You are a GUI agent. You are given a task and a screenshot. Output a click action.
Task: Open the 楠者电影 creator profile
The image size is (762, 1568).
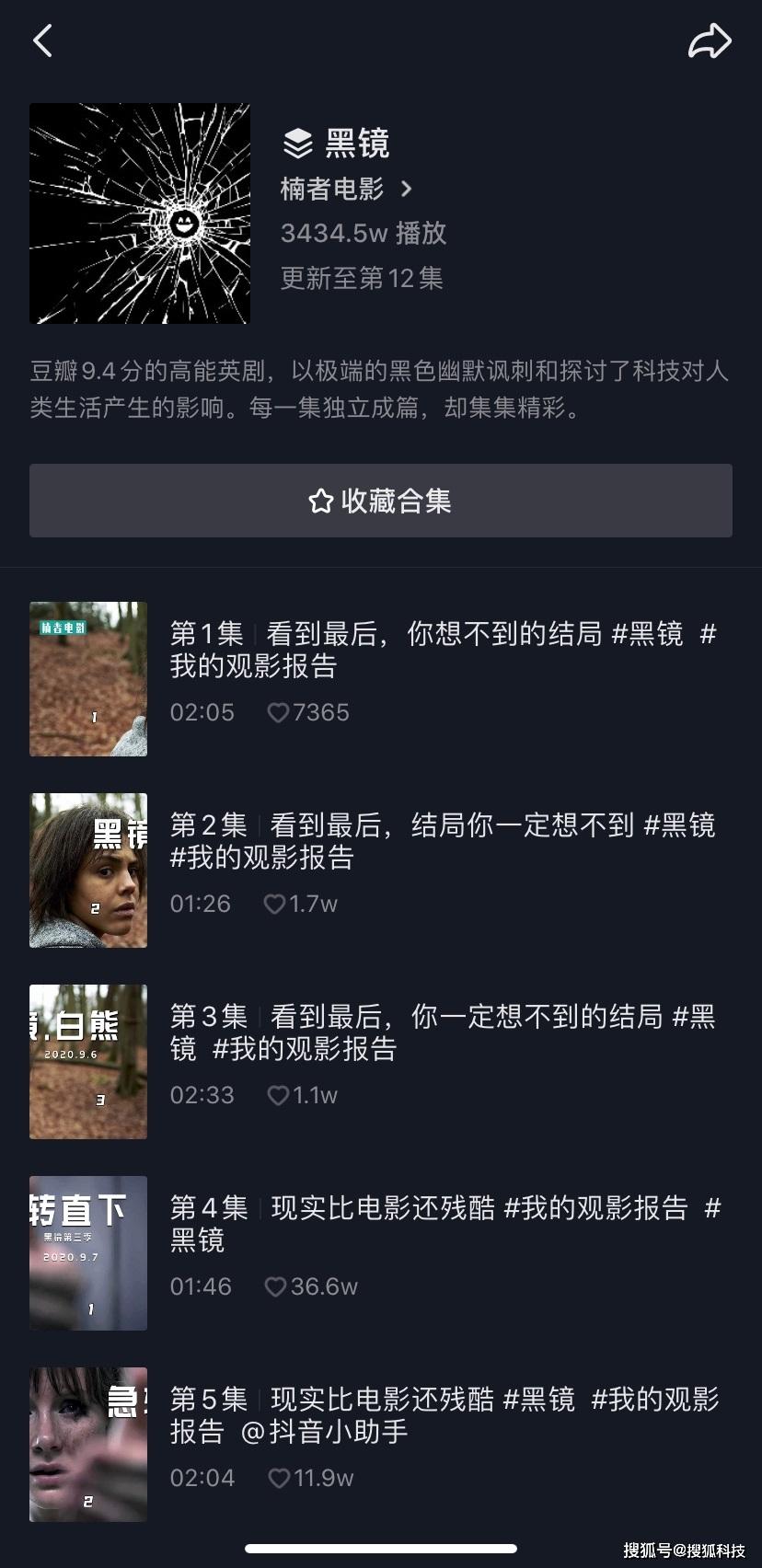[346, 189]
